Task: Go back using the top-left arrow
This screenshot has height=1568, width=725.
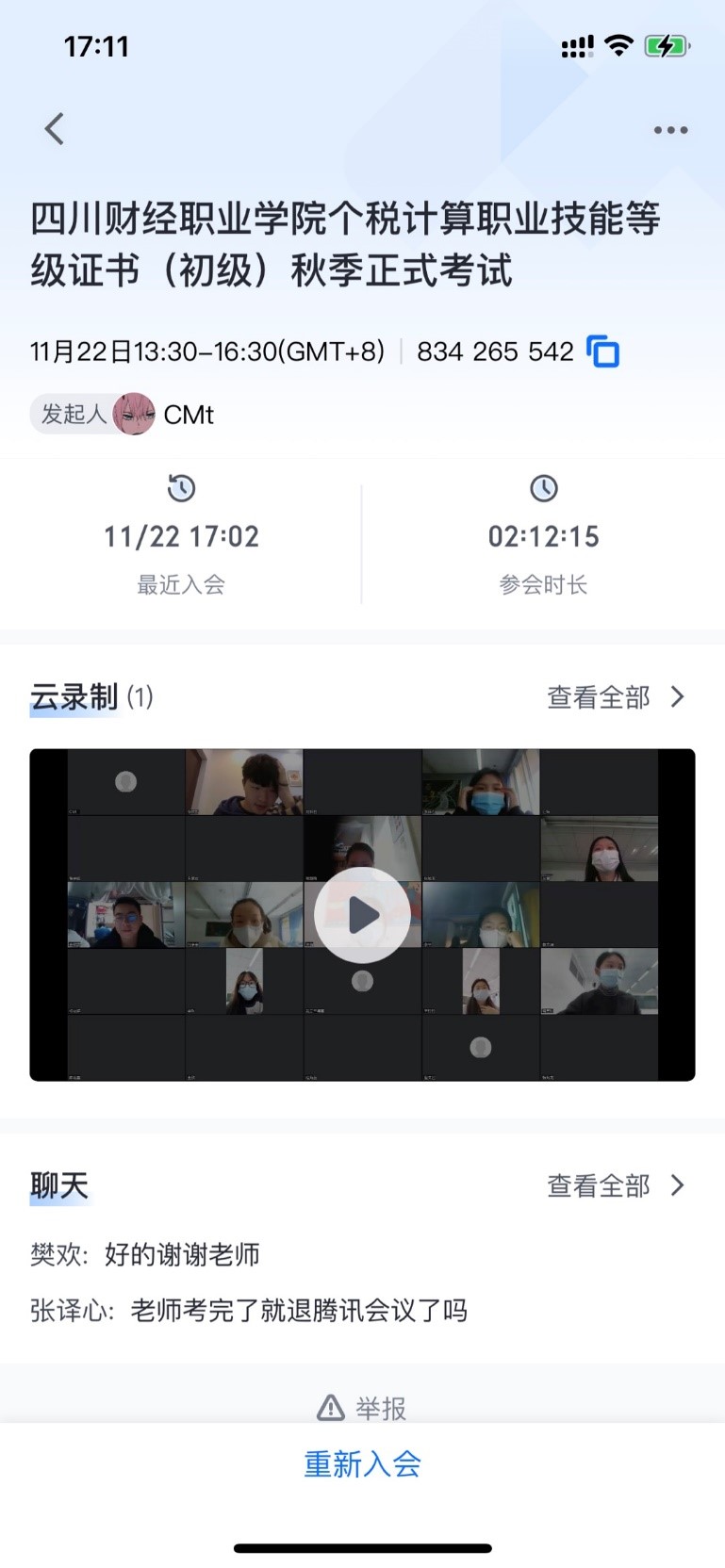Action: pyautogui.click(x=55, y=129)
